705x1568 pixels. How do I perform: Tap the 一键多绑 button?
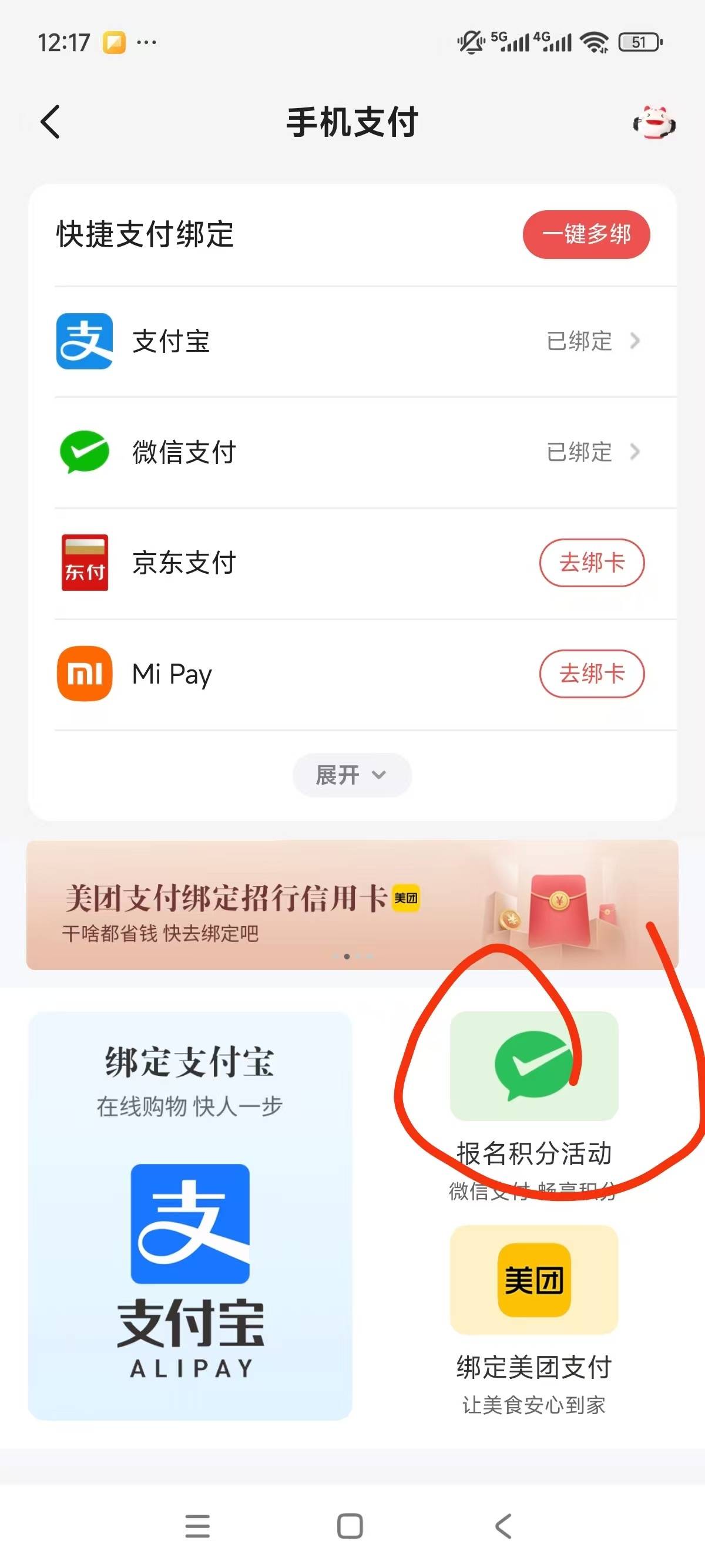tap(586, 234)
